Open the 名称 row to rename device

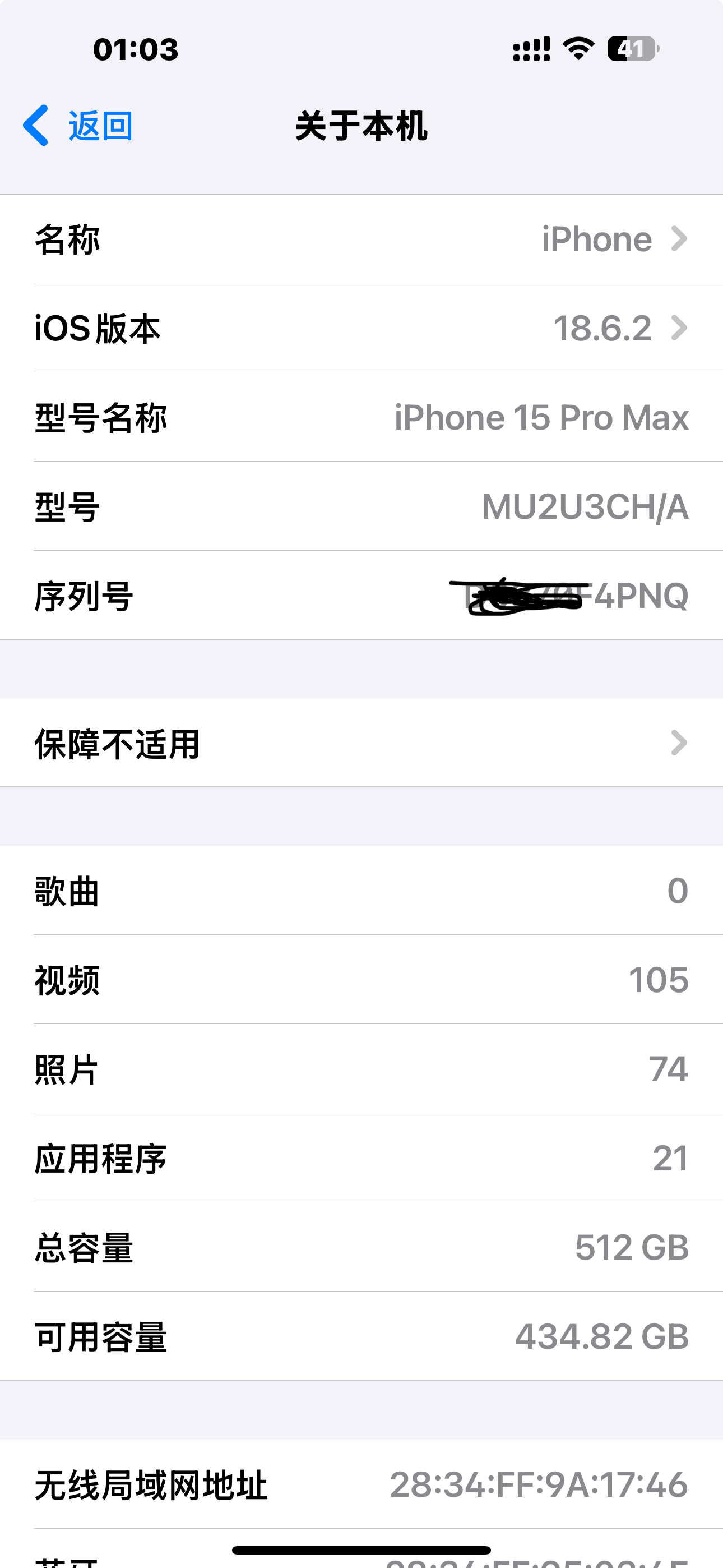click(361, 239)
